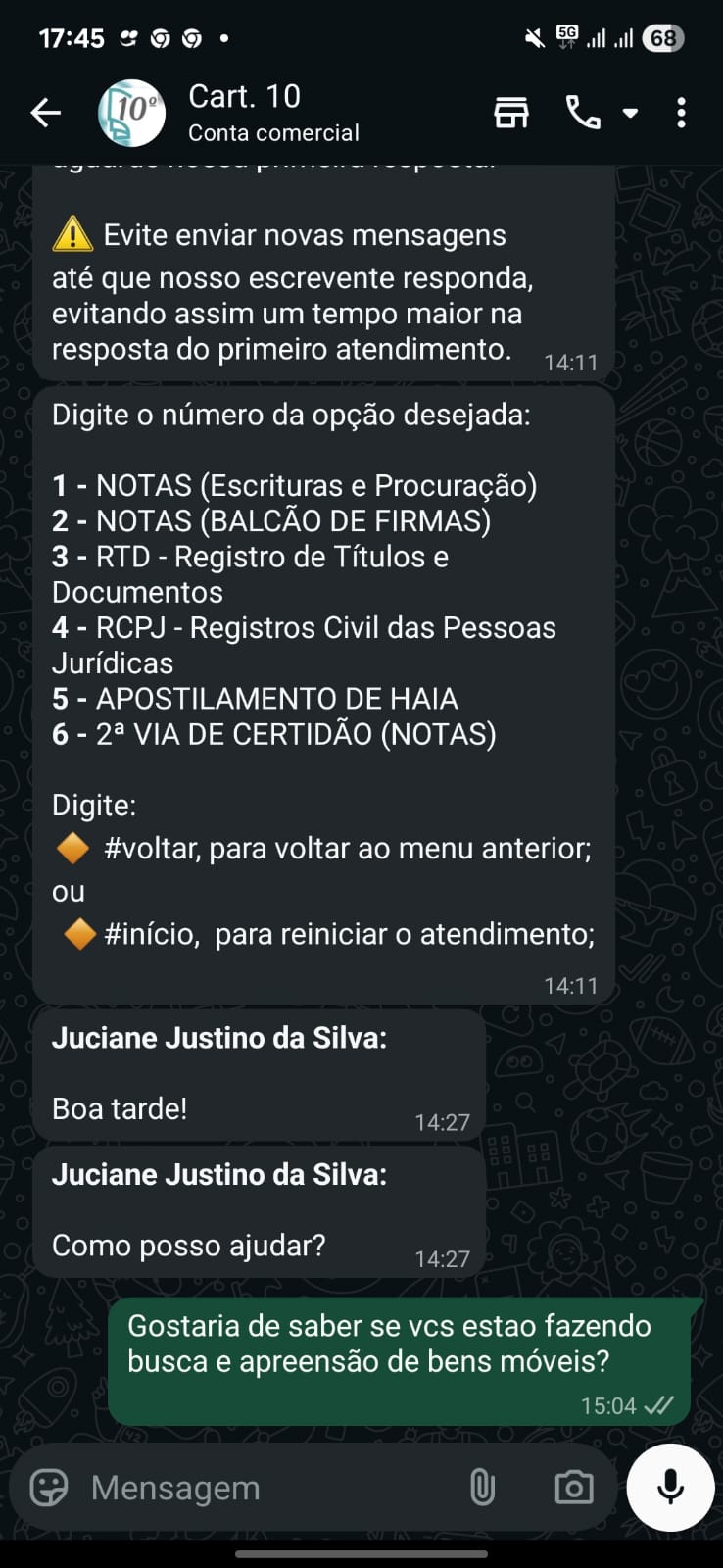This screenshot has height=1568, width=723.
Task: Open the three-dot overflow menu
Action: (681, 114)
